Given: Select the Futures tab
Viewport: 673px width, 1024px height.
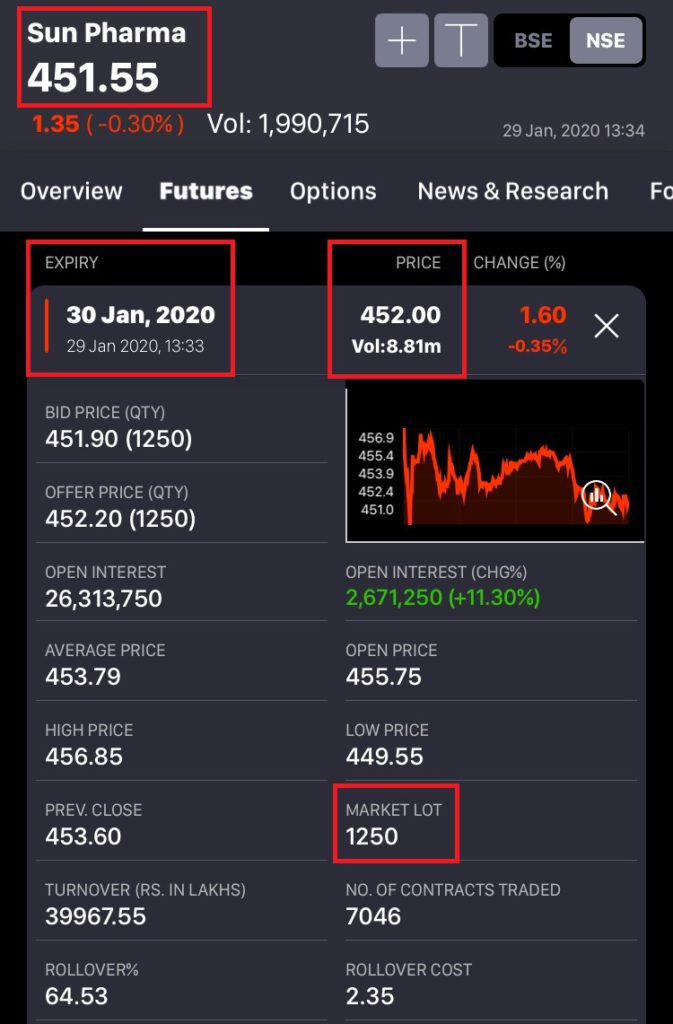Looking at the screenshot, I should pyautogui.click(x=206, y=191).
